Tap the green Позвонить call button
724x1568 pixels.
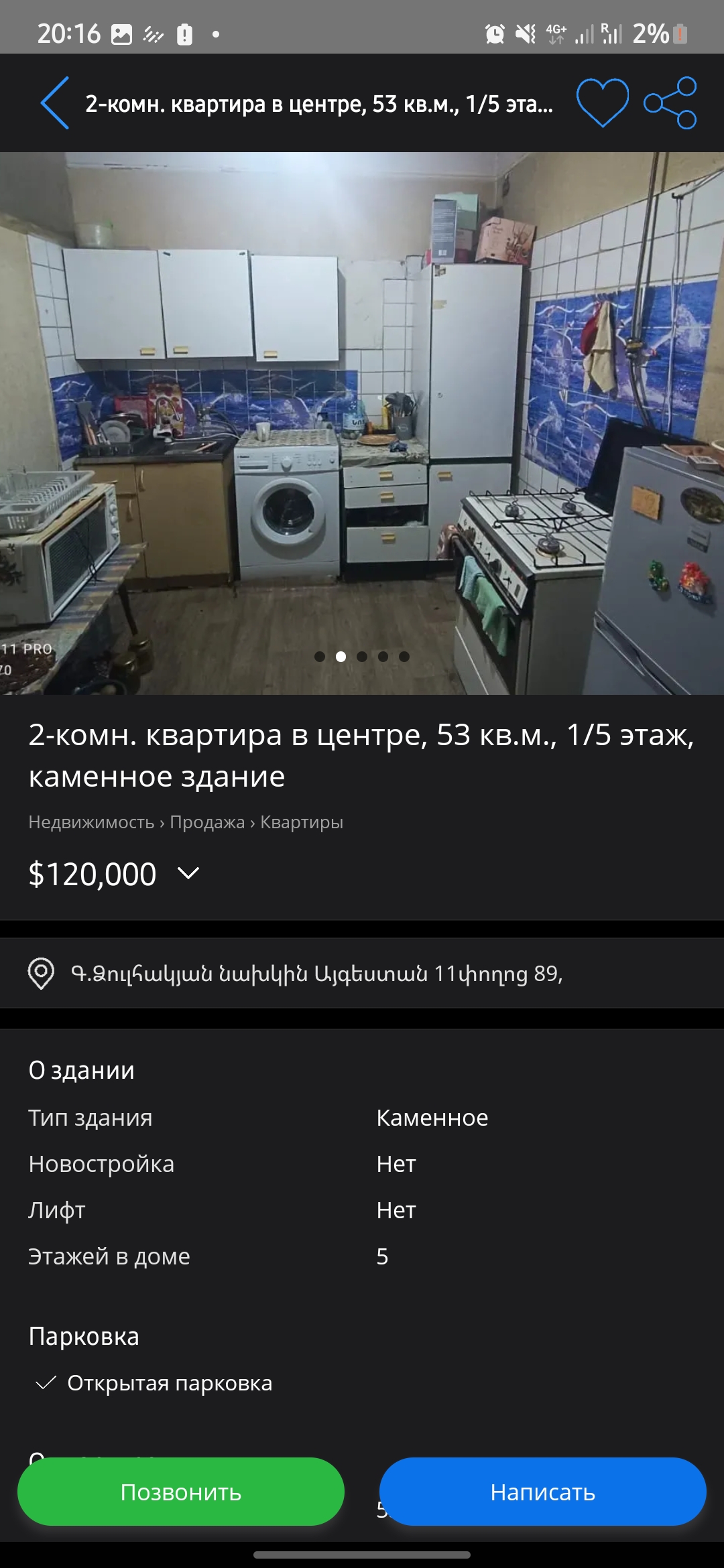coord(181,1492)
